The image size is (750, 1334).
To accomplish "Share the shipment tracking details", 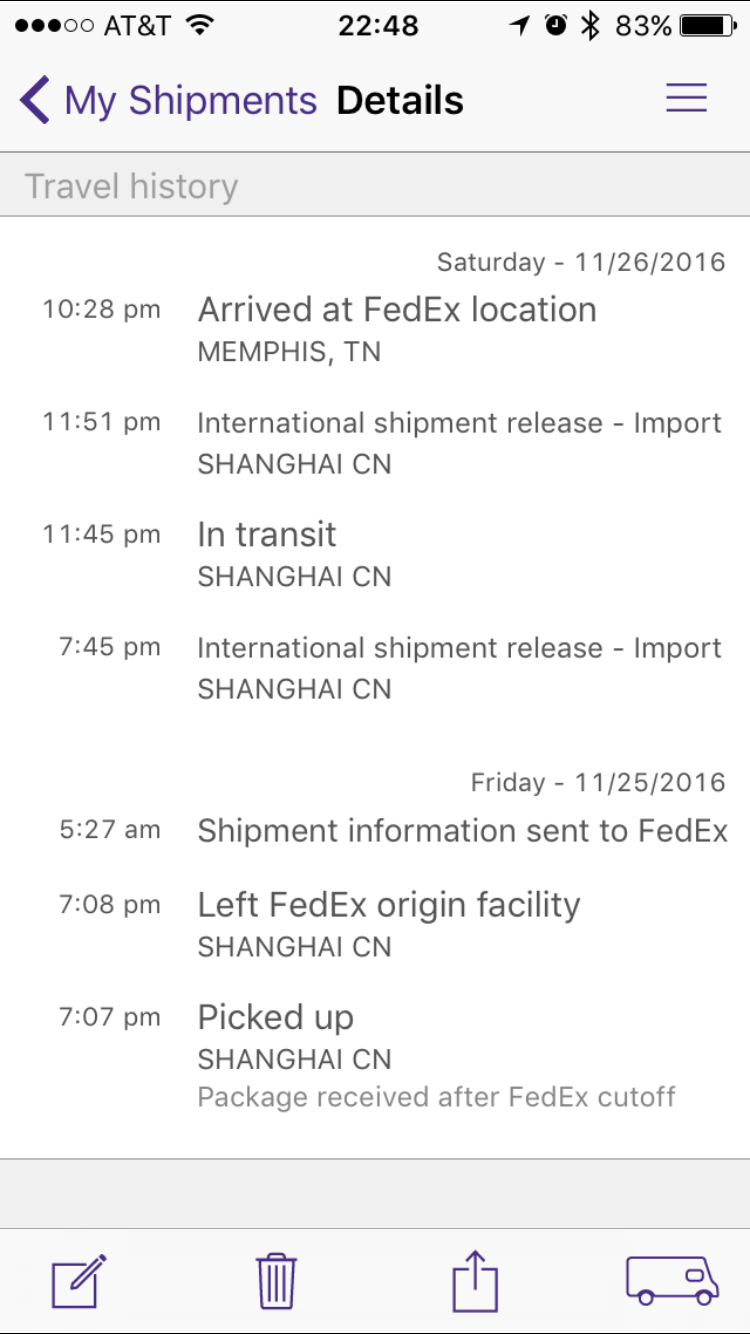I will point(475,1280).
